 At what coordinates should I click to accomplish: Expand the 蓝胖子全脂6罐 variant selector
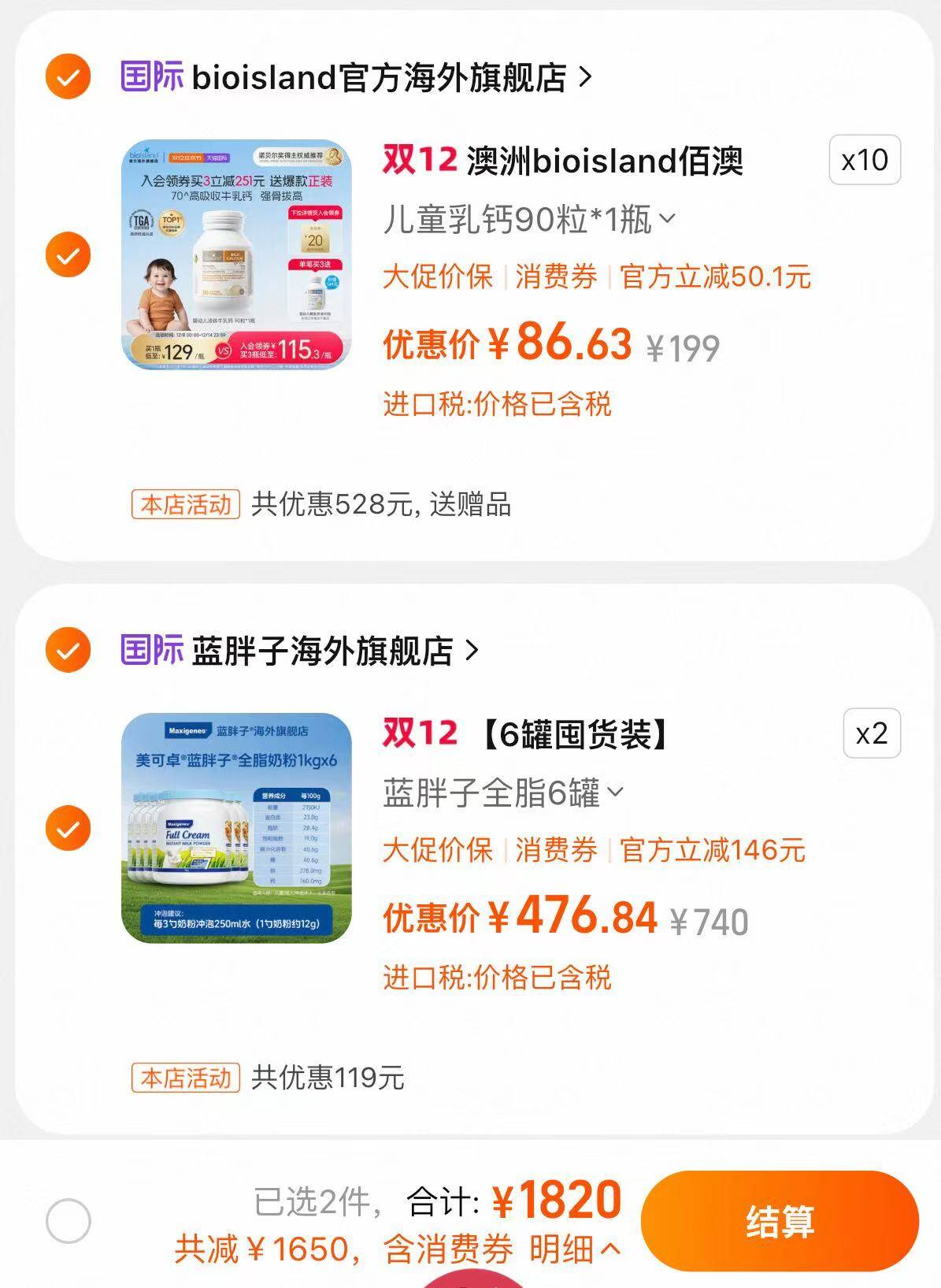(x=503, y=792)
